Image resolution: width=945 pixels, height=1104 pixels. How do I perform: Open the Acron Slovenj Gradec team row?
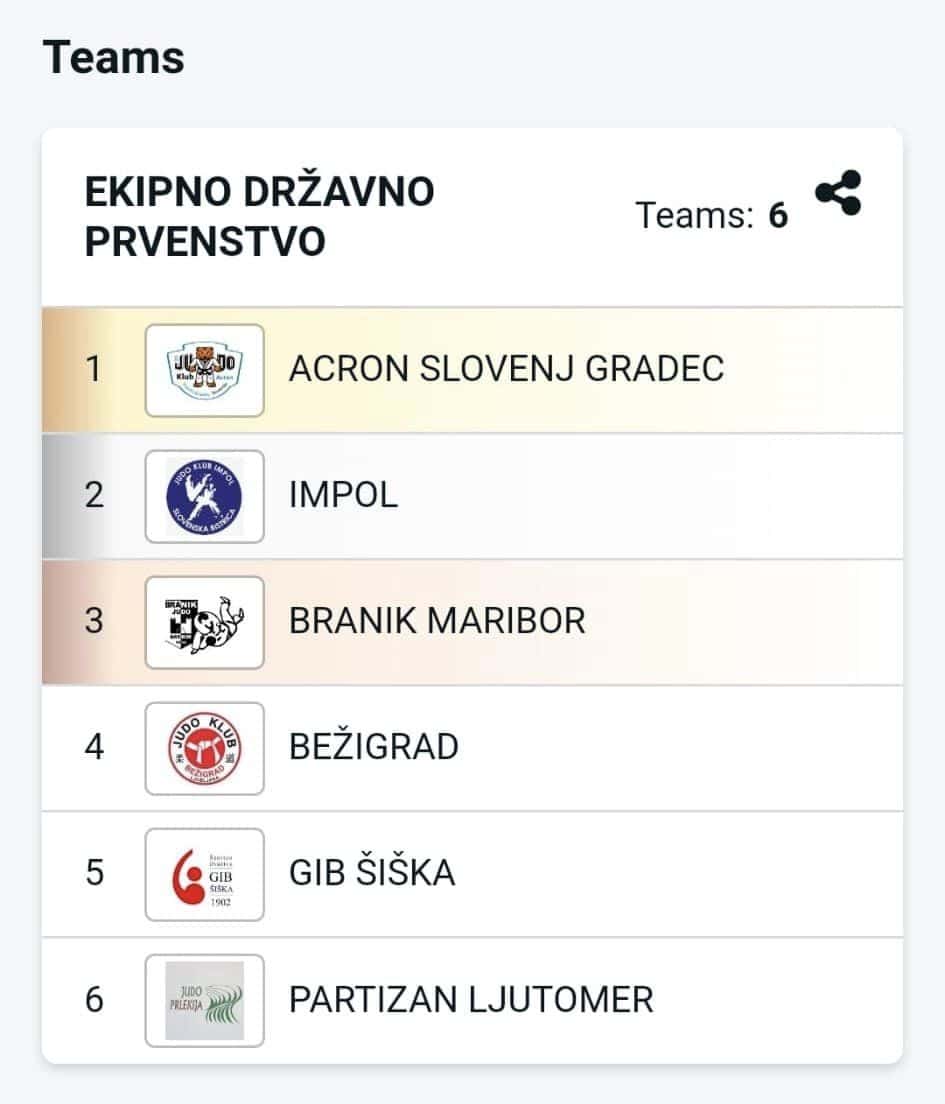[x=505, y=370]
